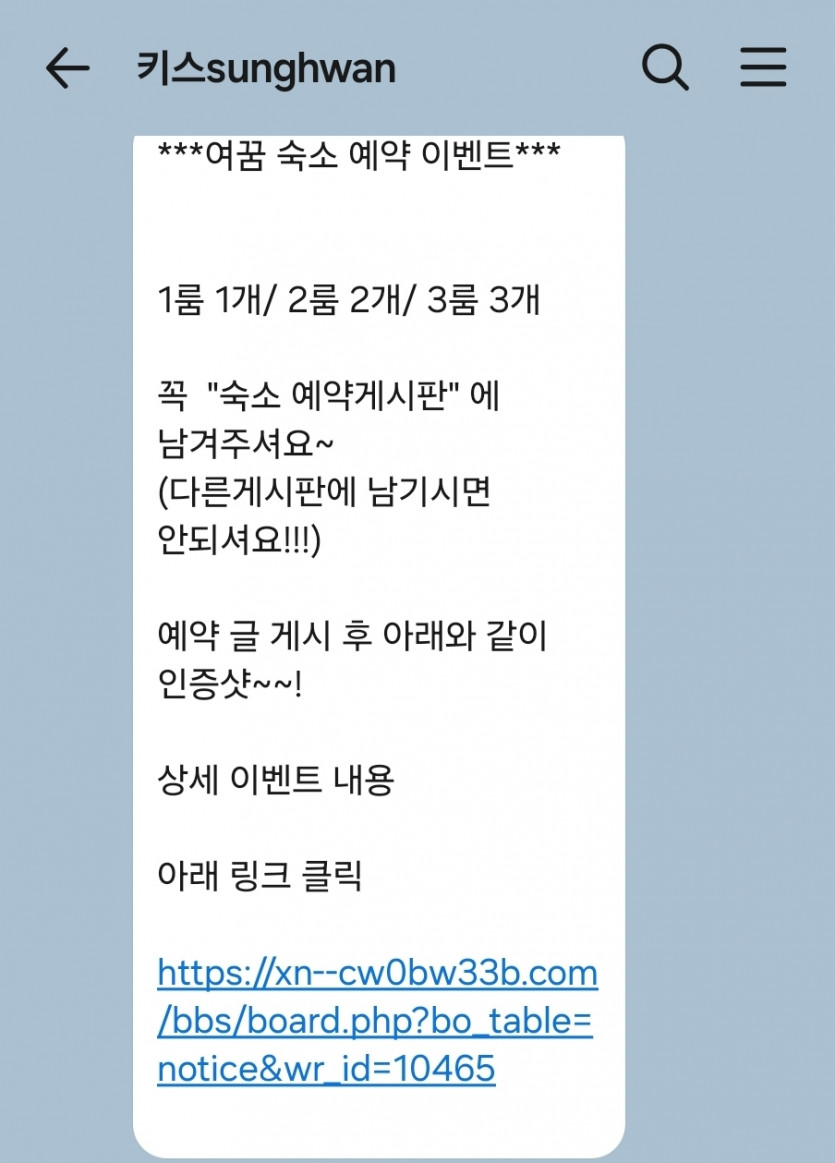Go back from the 키스sunghwan chat
This screenshot has width=835, height=1163.
click(x=67, y=69)
